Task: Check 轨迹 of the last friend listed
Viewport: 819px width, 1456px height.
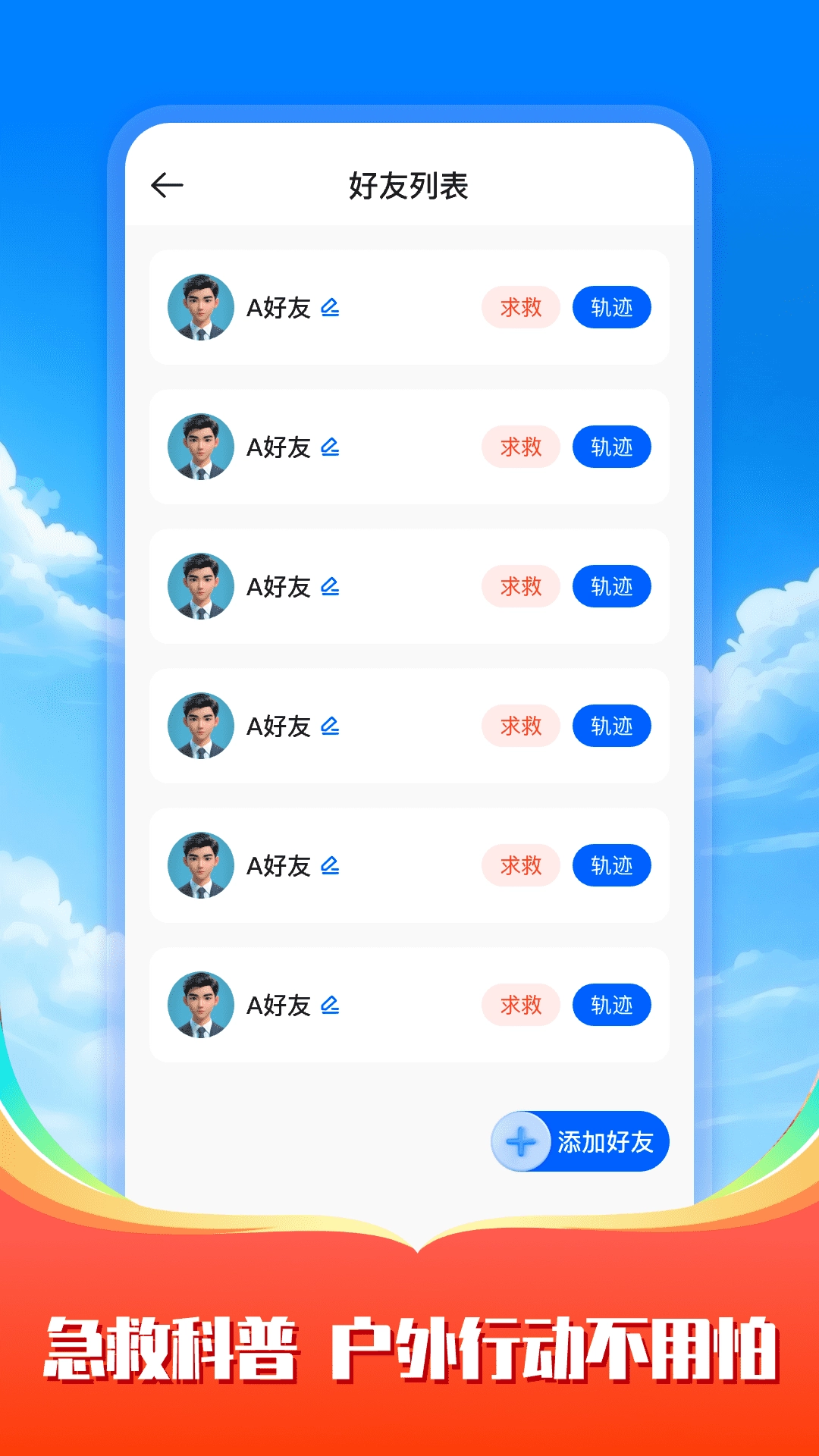Action: tap(612, 1005)
